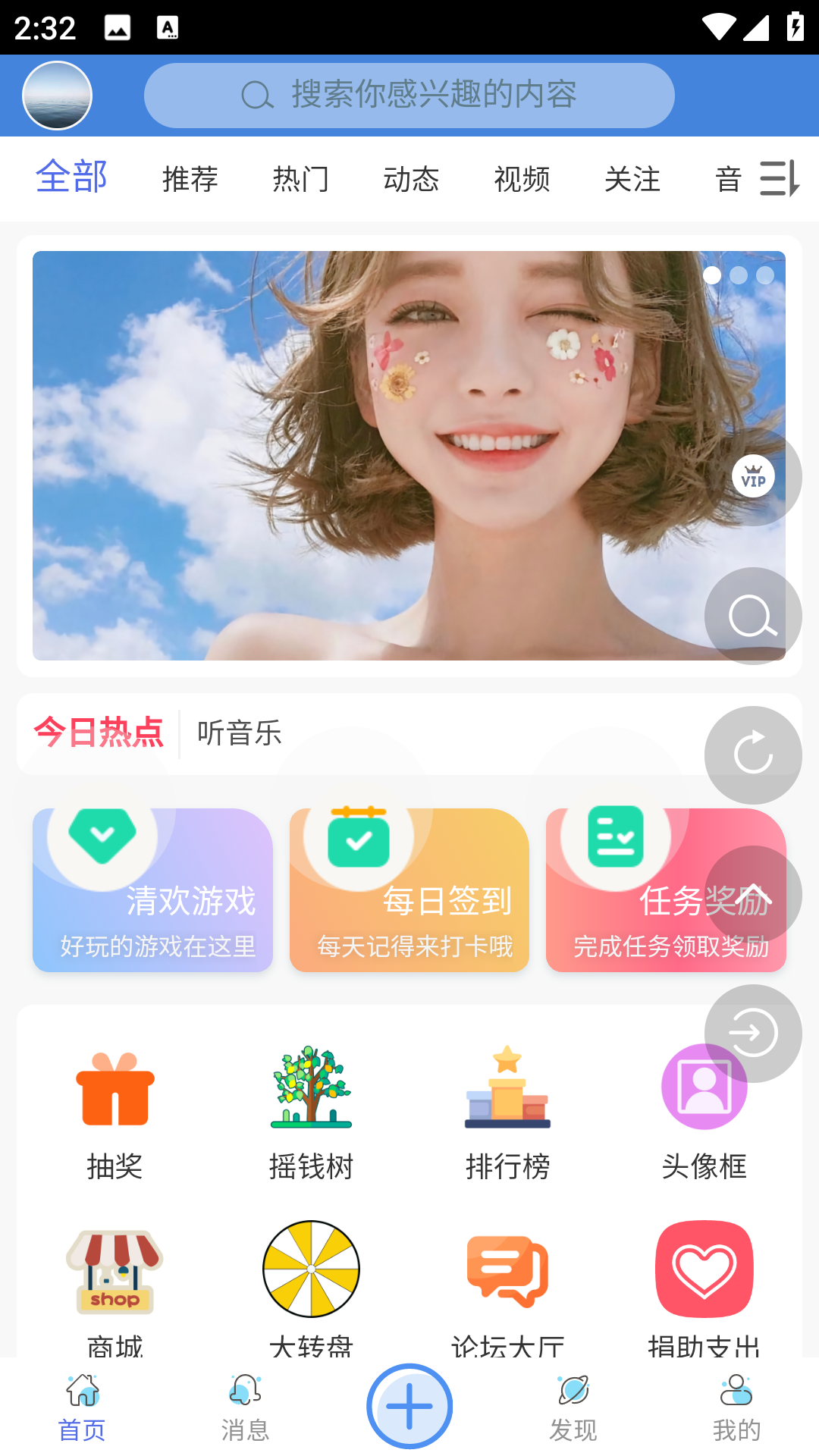Open the 论坛大厅 forum hall
Image resolution: width=819 pixels, height=1456 pixels.
pos(507,1287)
